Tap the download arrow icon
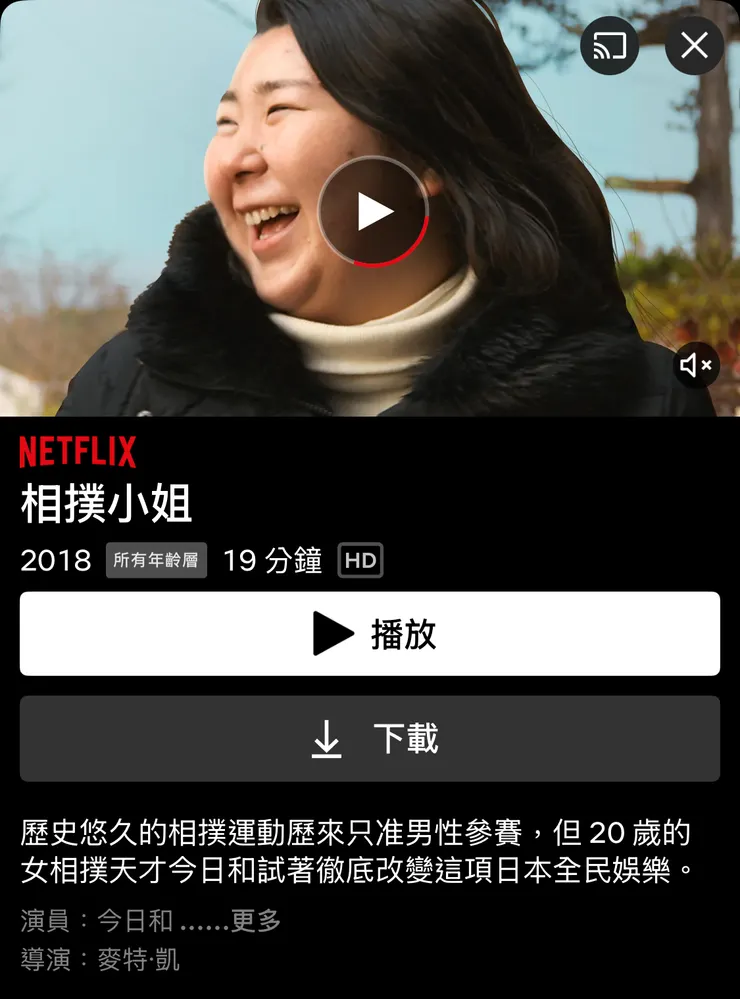Image resolution: width=740 pixels, height=999 pixels. tap(325, 739)
